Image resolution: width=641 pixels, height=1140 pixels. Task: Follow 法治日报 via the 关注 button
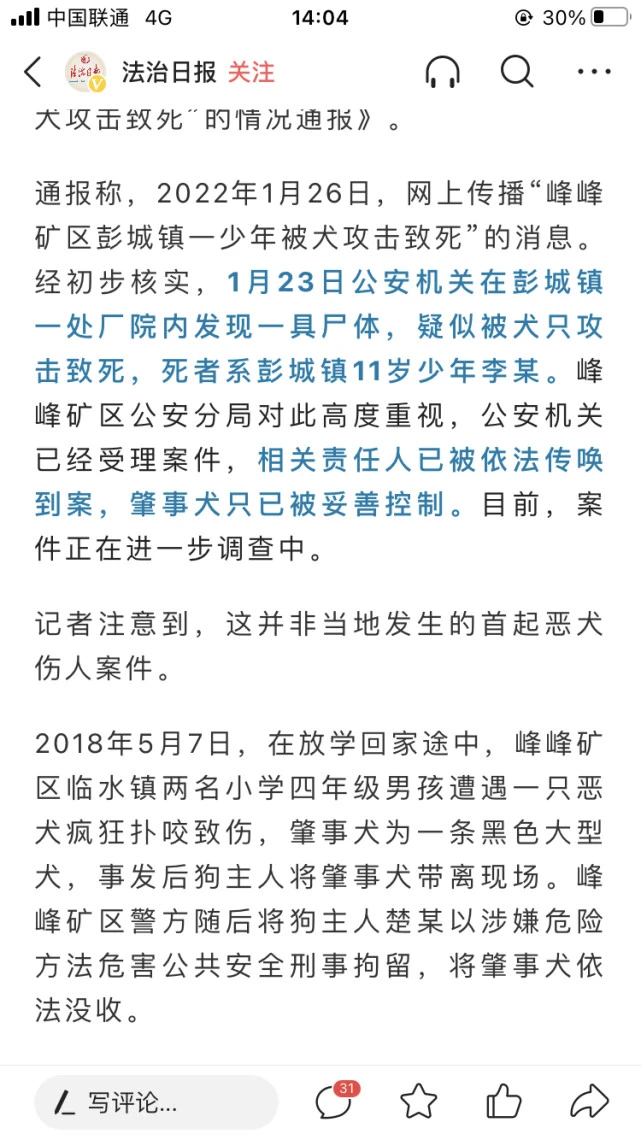(x=251, y=72)
